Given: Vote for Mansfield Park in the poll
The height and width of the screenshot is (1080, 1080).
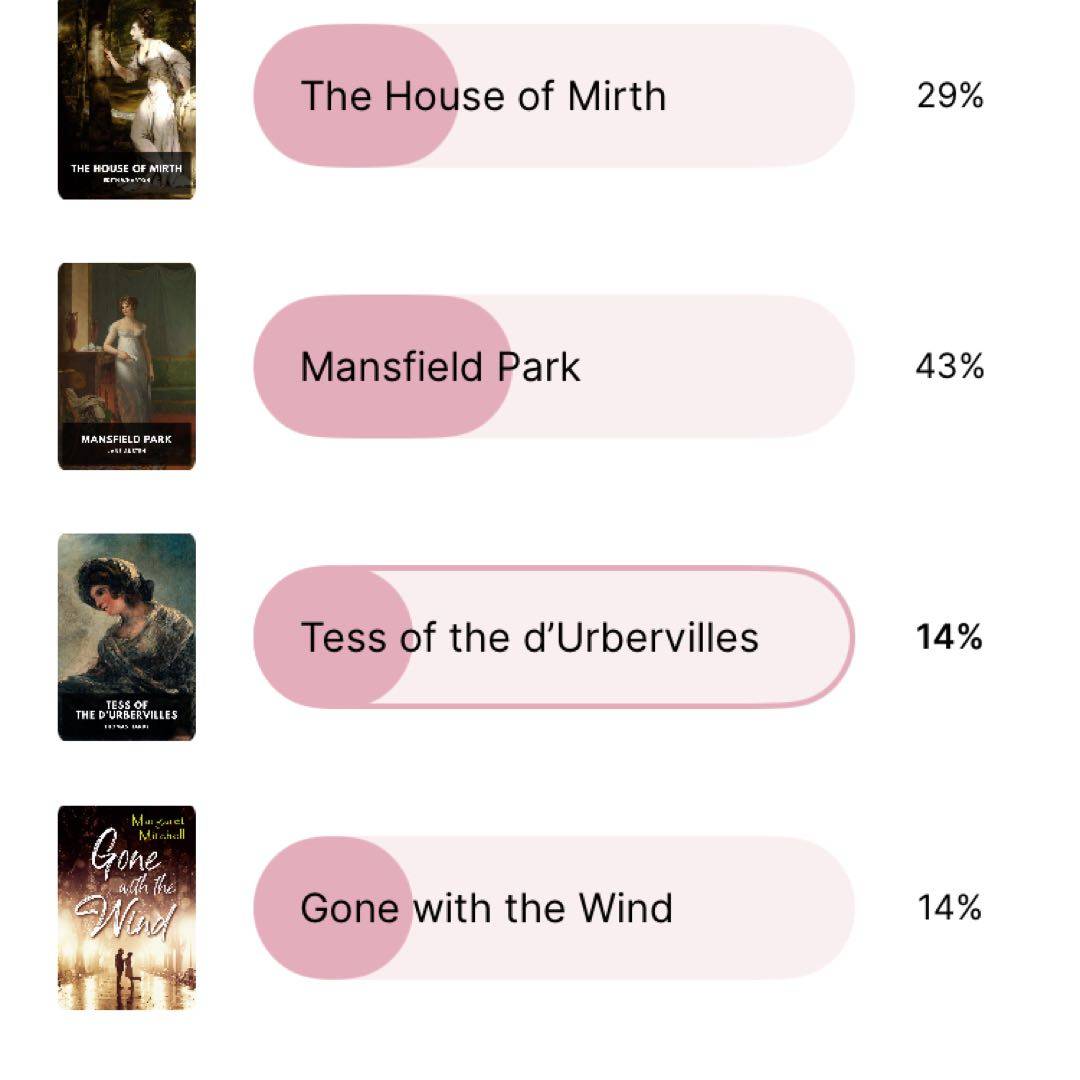Looking at the screenshot, I should pyautogui.click(x=553, y=367).
